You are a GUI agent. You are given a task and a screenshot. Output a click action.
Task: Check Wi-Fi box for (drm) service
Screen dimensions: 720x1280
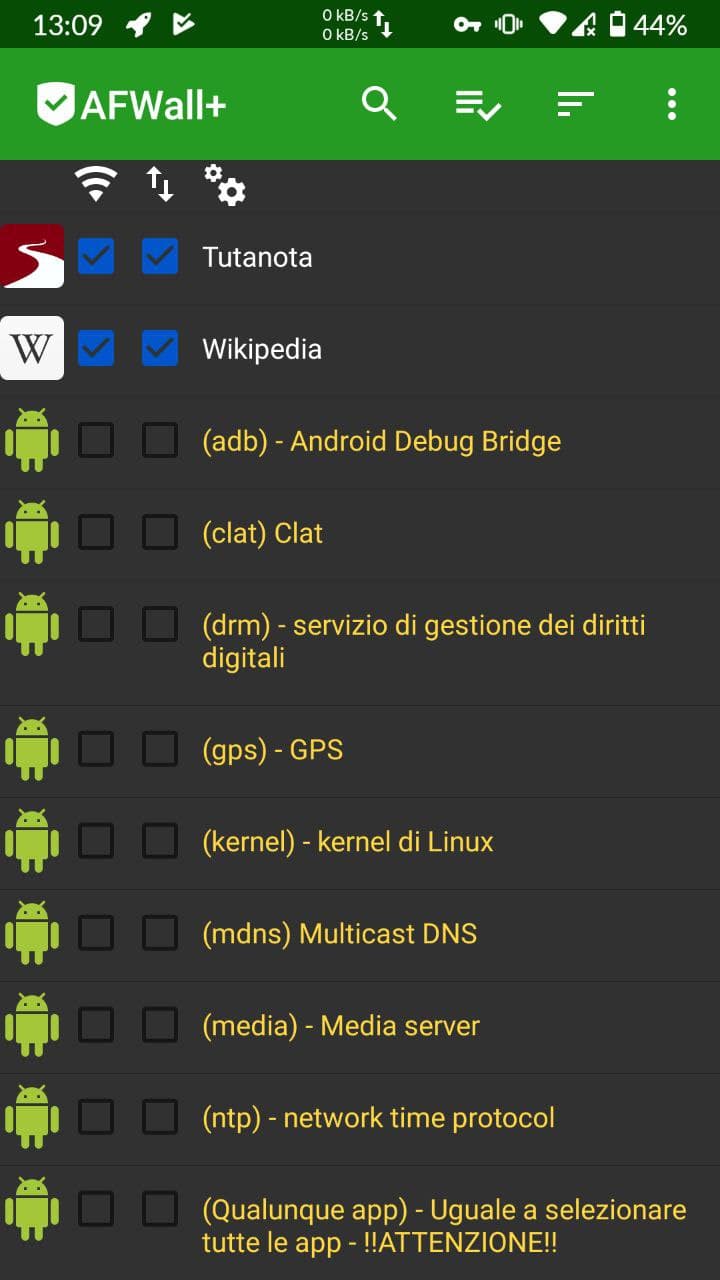click(x=96, y=625)
